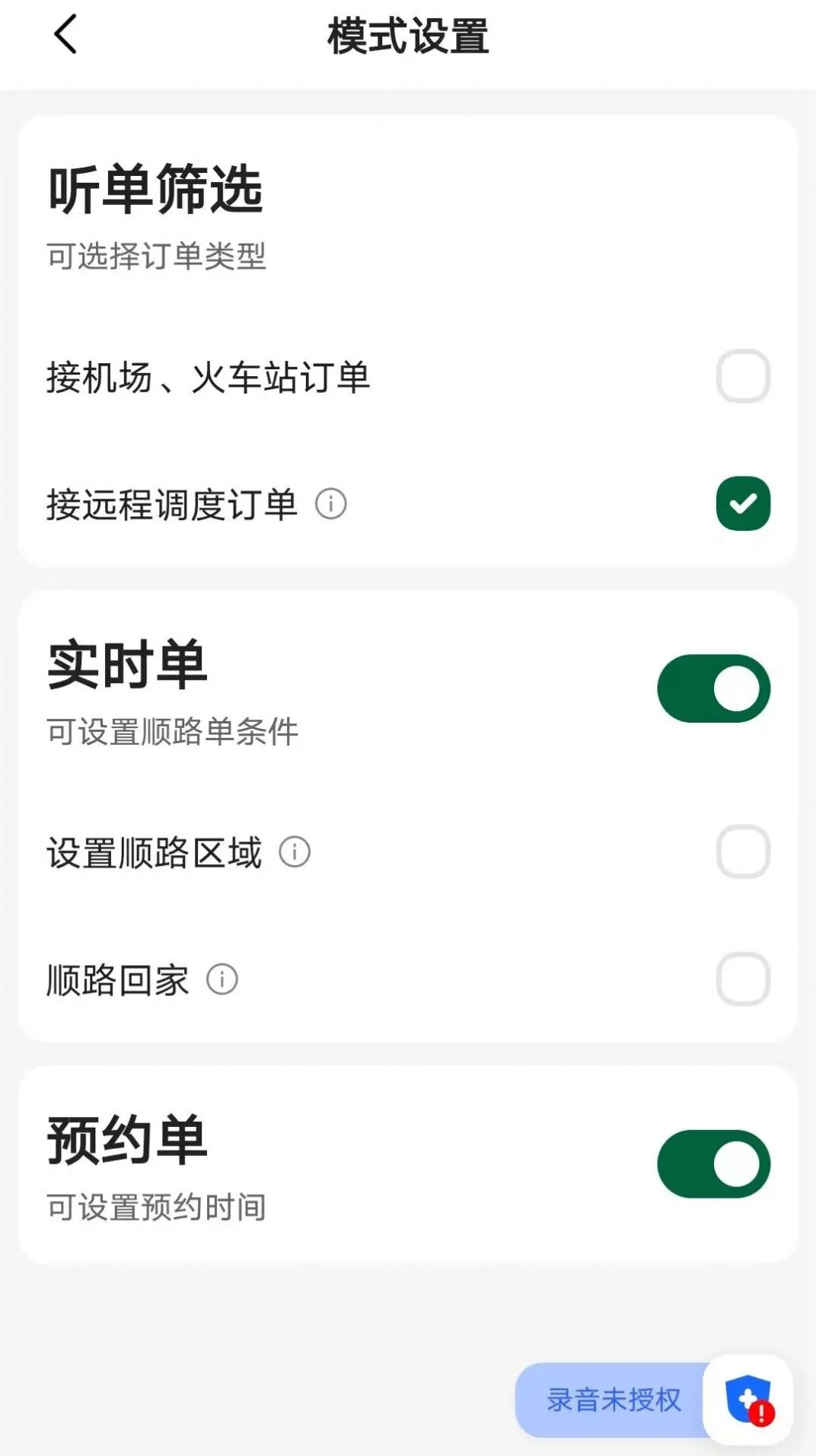The height and width of the screenshot is (1456, 816).
Task: Enable 接机场、火车站订单 checkbox
Action: [x=744, y=375]
